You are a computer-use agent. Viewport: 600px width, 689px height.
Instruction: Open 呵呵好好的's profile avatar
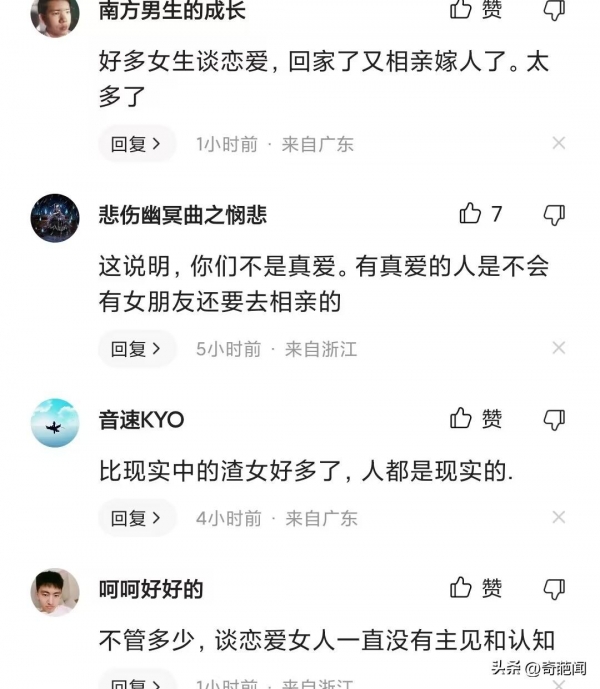pos(55,592)
